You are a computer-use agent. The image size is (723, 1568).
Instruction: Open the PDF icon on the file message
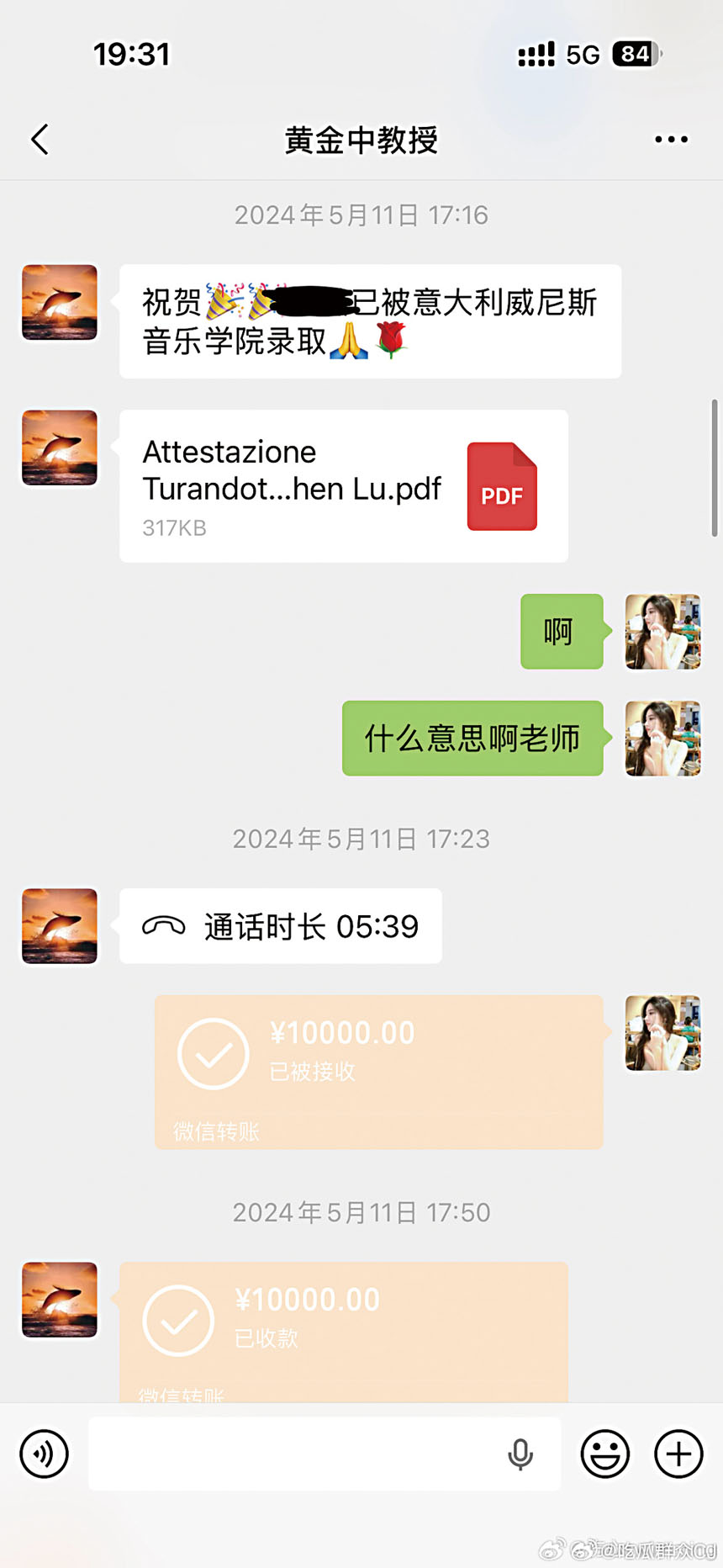coord(502,489)
